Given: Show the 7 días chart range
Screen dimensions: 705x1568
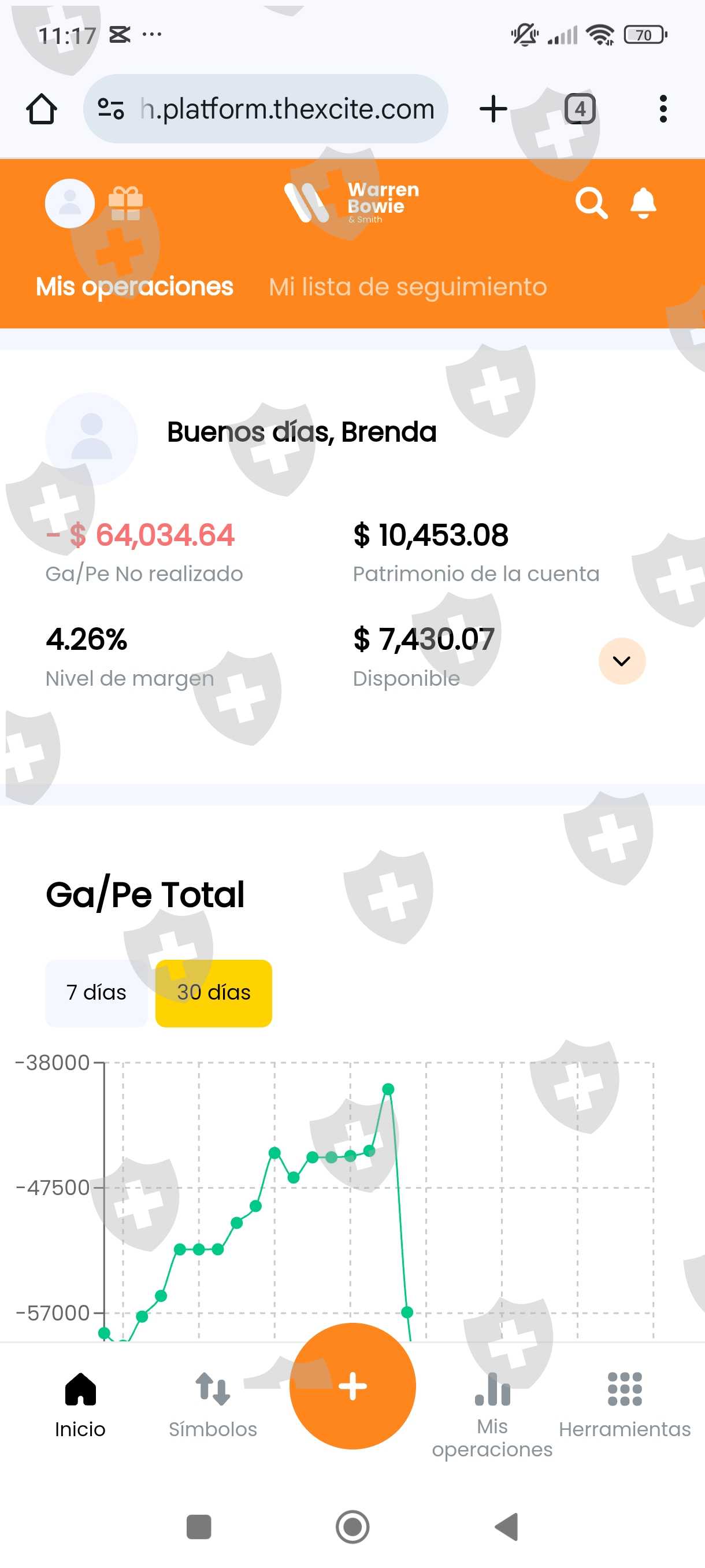Looking at the screenshot, I should tap(97, 993).
